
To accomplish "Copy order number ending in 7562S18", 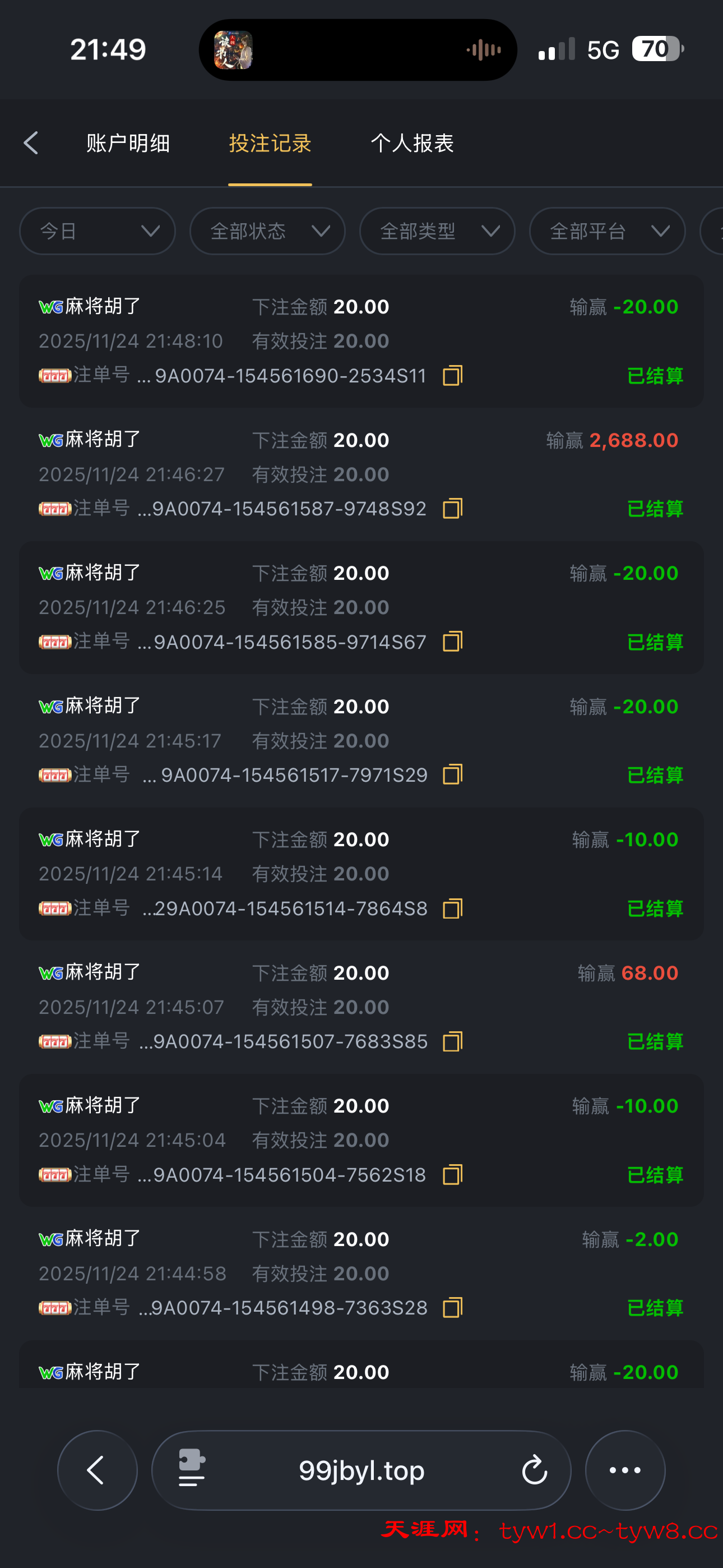I will coord(452,1175).
